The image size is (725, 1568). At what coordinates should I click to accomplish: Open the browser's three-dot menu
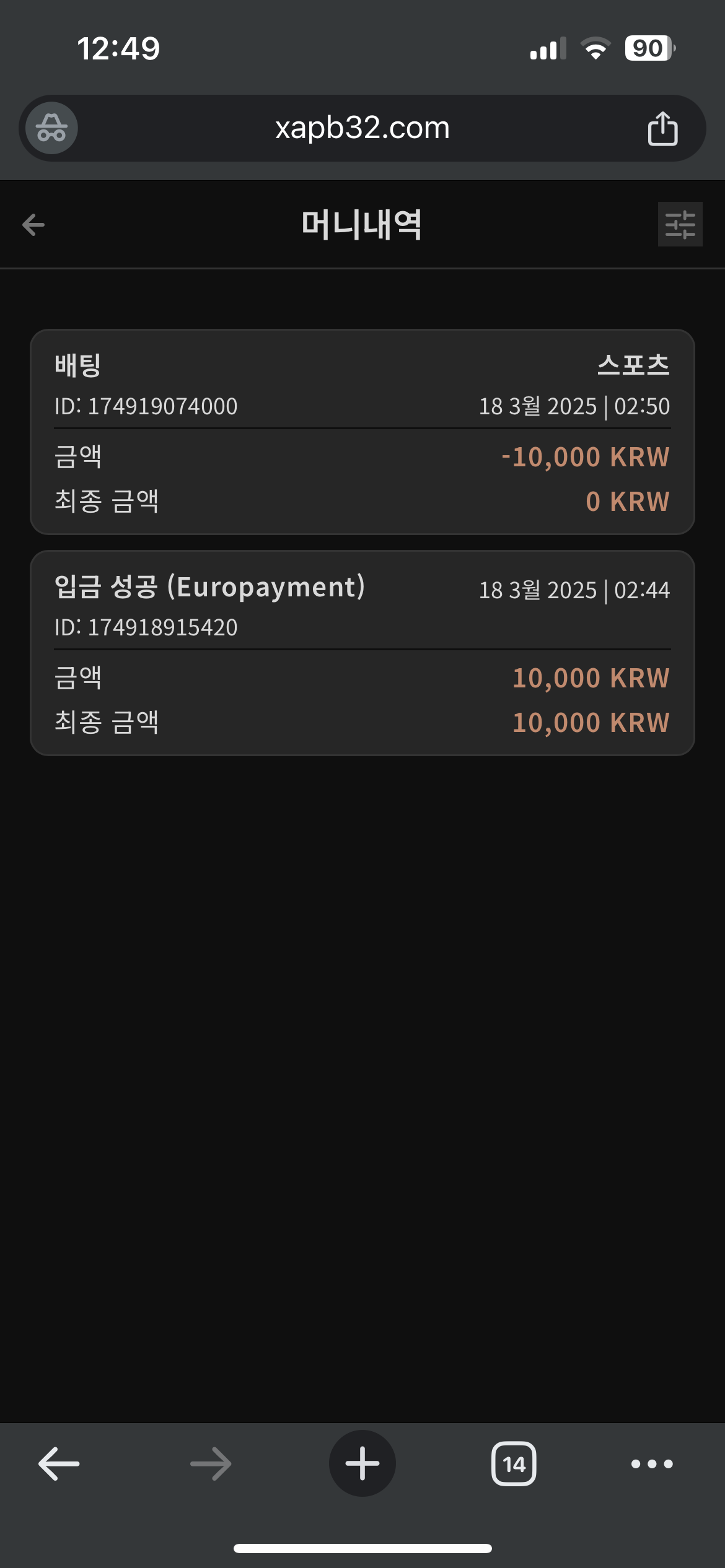pyautogui.click(x=652, y=1464)
